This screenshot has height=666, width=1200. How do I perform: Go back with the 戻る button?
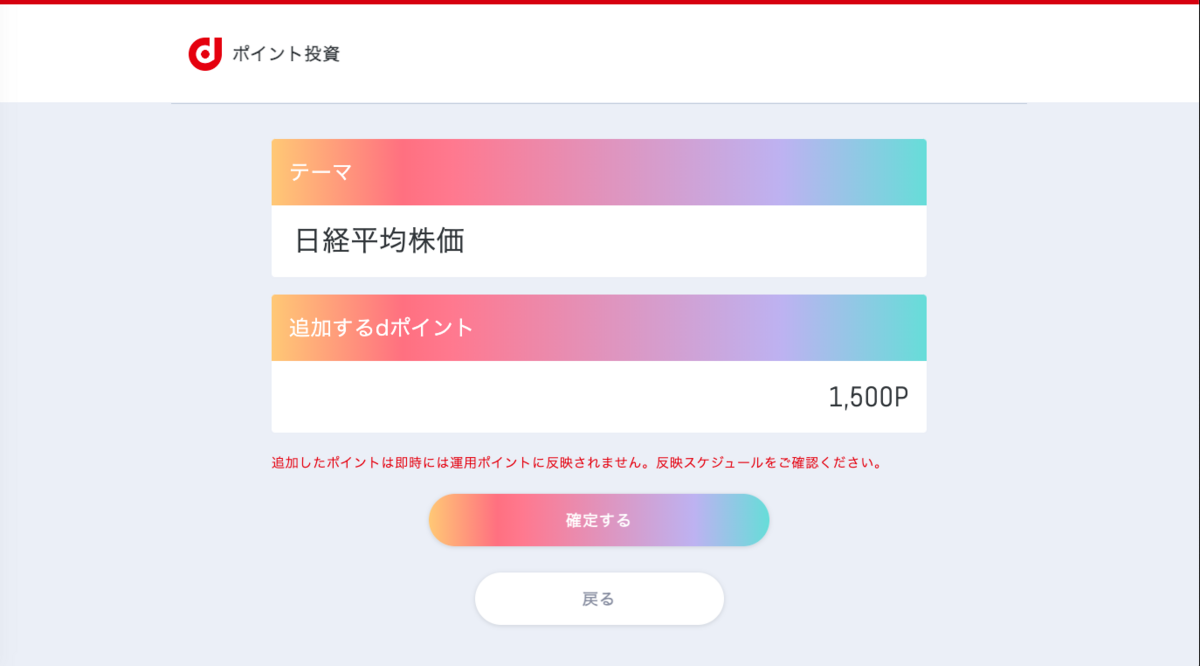pos(598,599)
